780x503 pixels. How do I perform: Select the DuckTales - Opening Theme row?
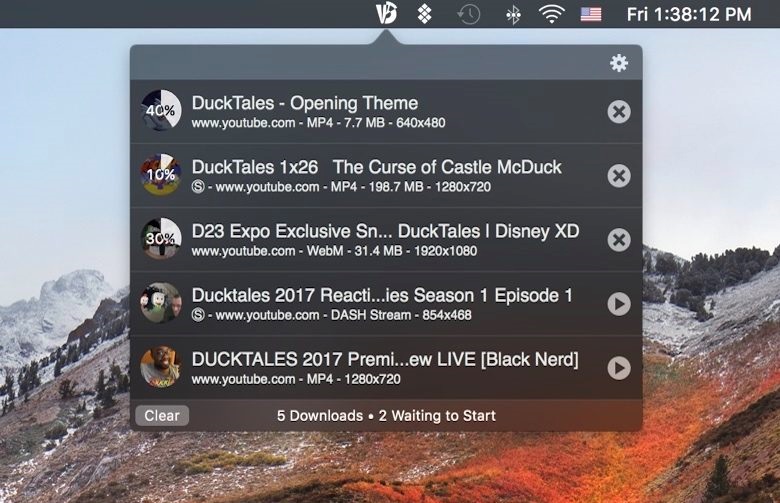pos(380,112)
